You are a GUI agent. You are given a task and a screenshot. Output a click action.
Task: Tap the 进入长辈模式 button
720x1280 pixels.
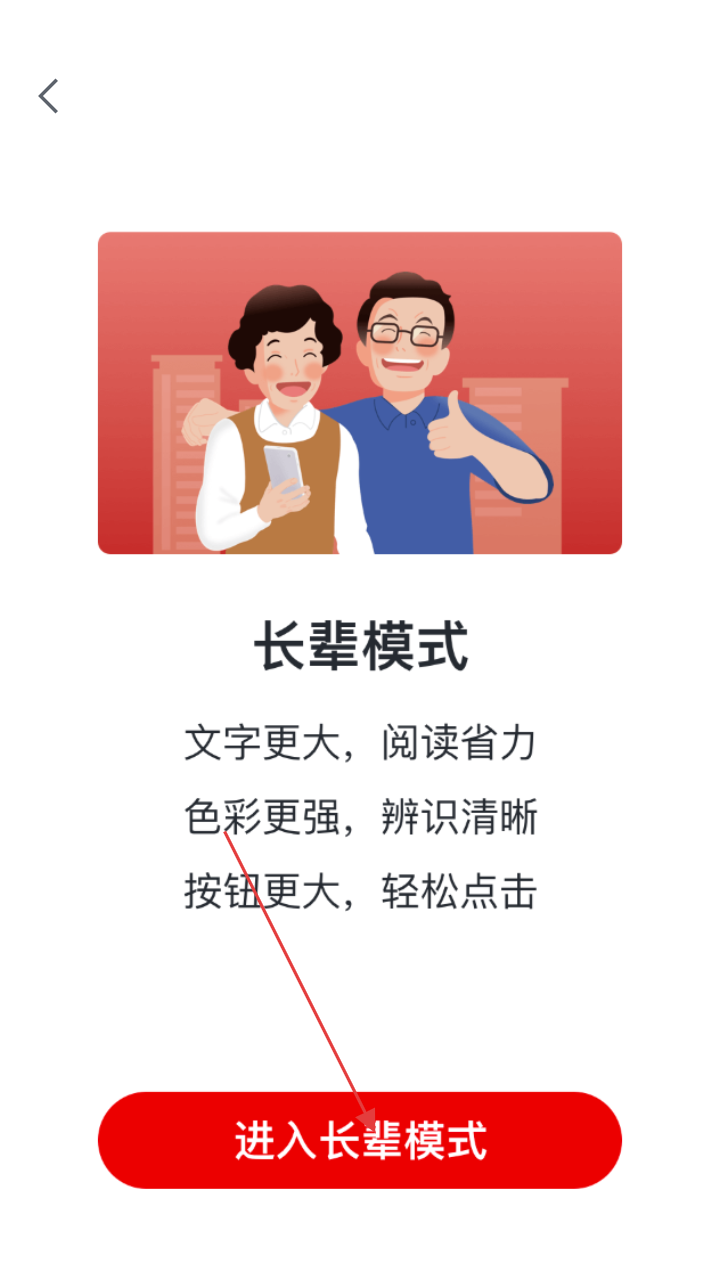pyautogui.click(x=360, y=1140)
